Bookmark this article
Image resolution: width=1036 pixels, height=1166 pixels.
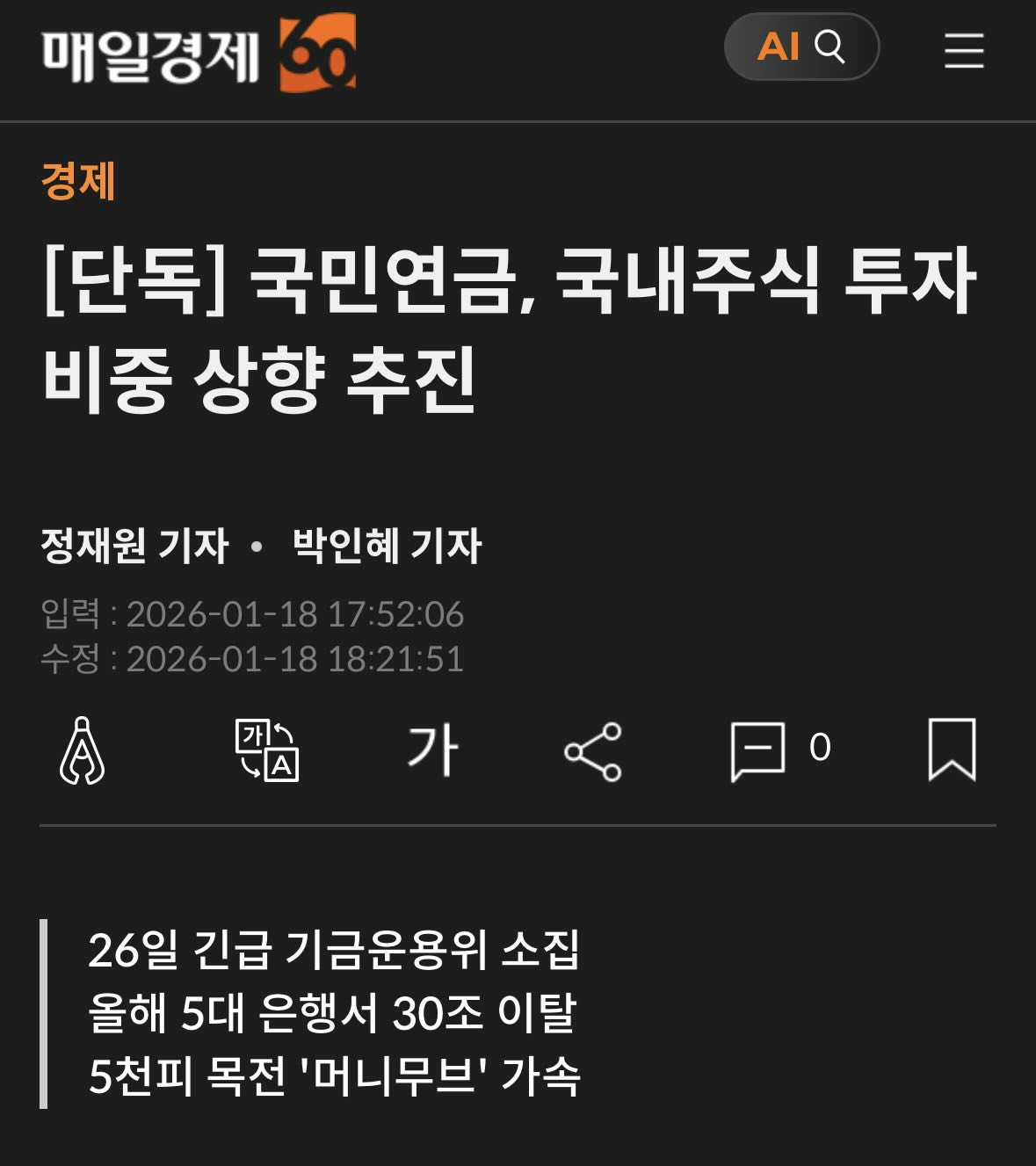click(x=953, y=750)
